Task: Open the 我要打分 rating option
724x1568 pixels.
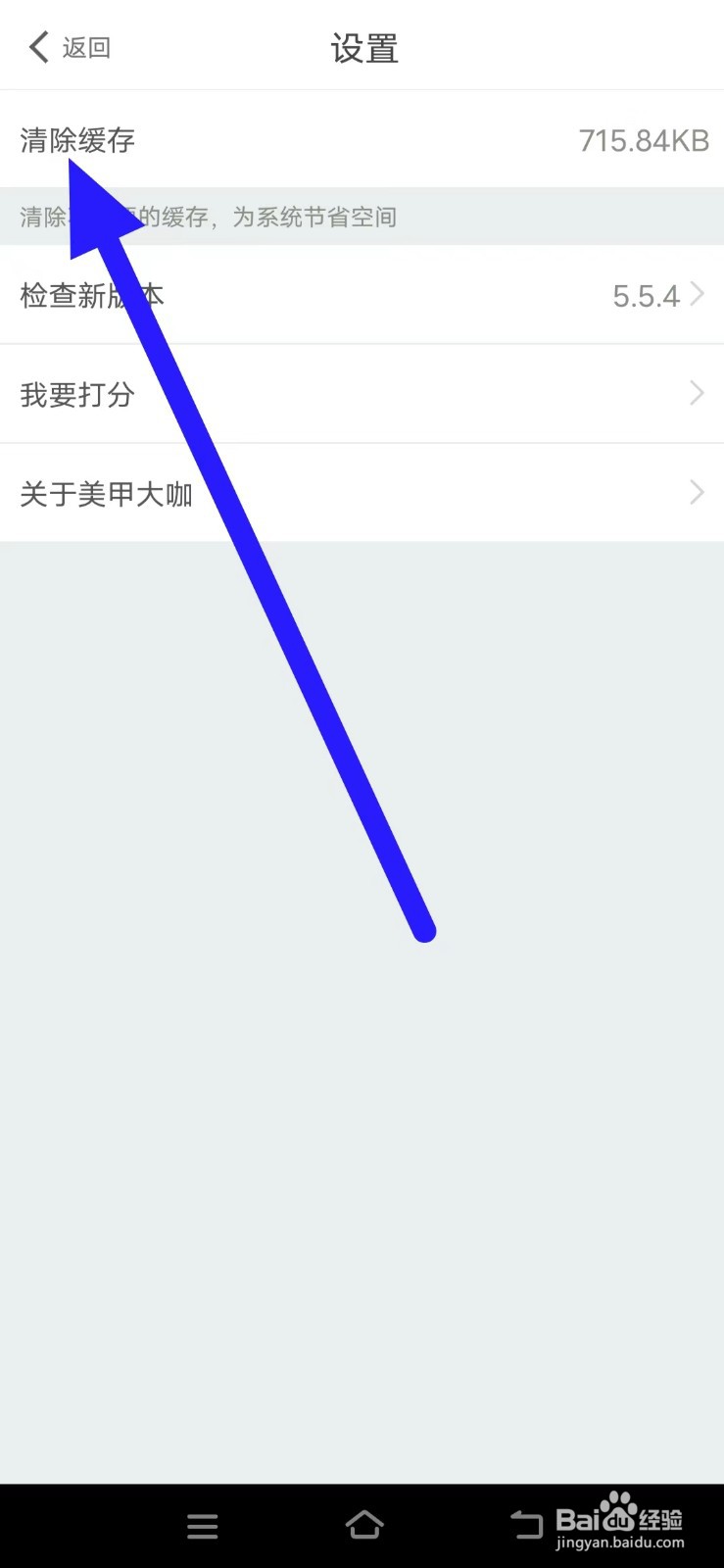Action: click(78, 393)
